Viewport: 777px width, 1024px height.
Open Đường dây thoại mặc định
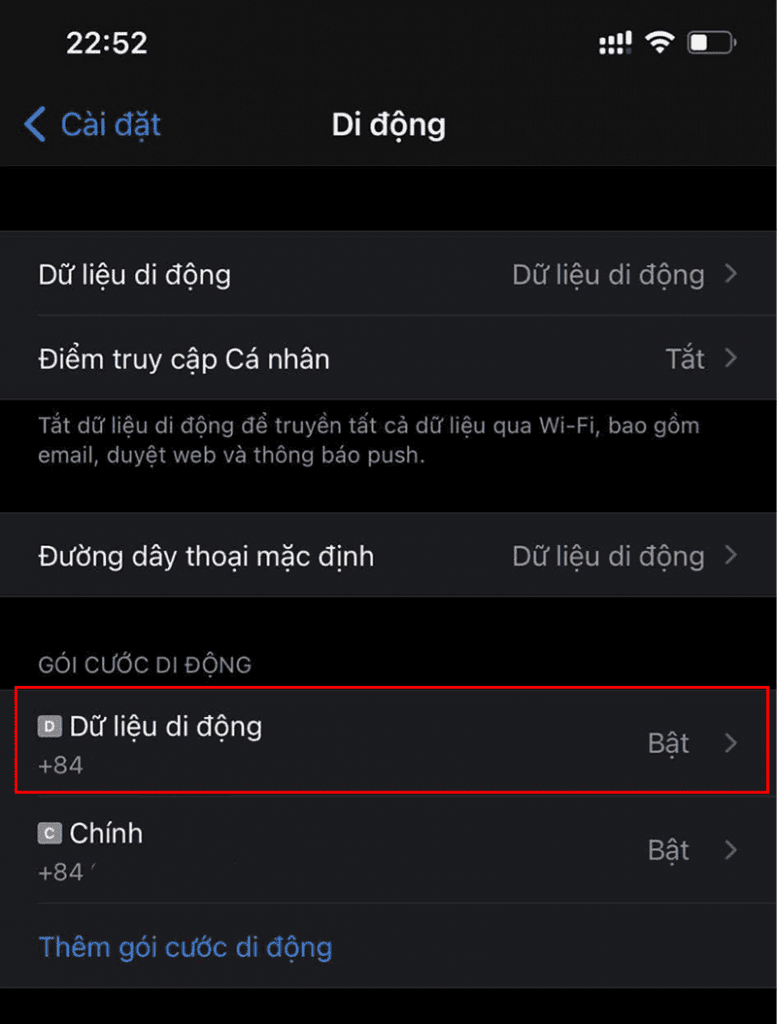click(x=388, y=556)
